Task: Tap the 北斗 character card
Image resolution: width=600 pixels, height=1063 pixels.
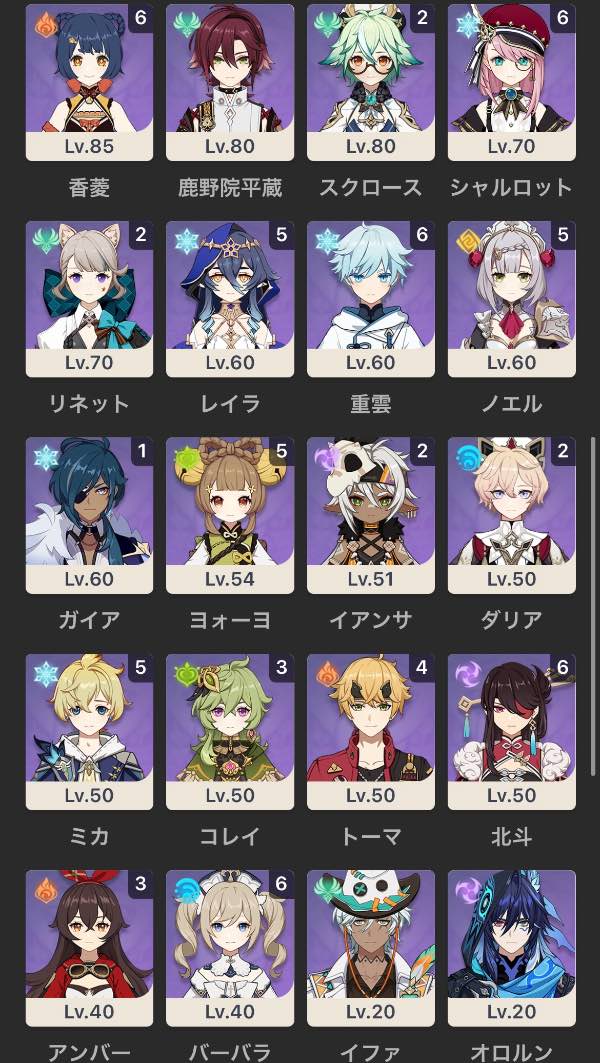Action: click(512, 732)
